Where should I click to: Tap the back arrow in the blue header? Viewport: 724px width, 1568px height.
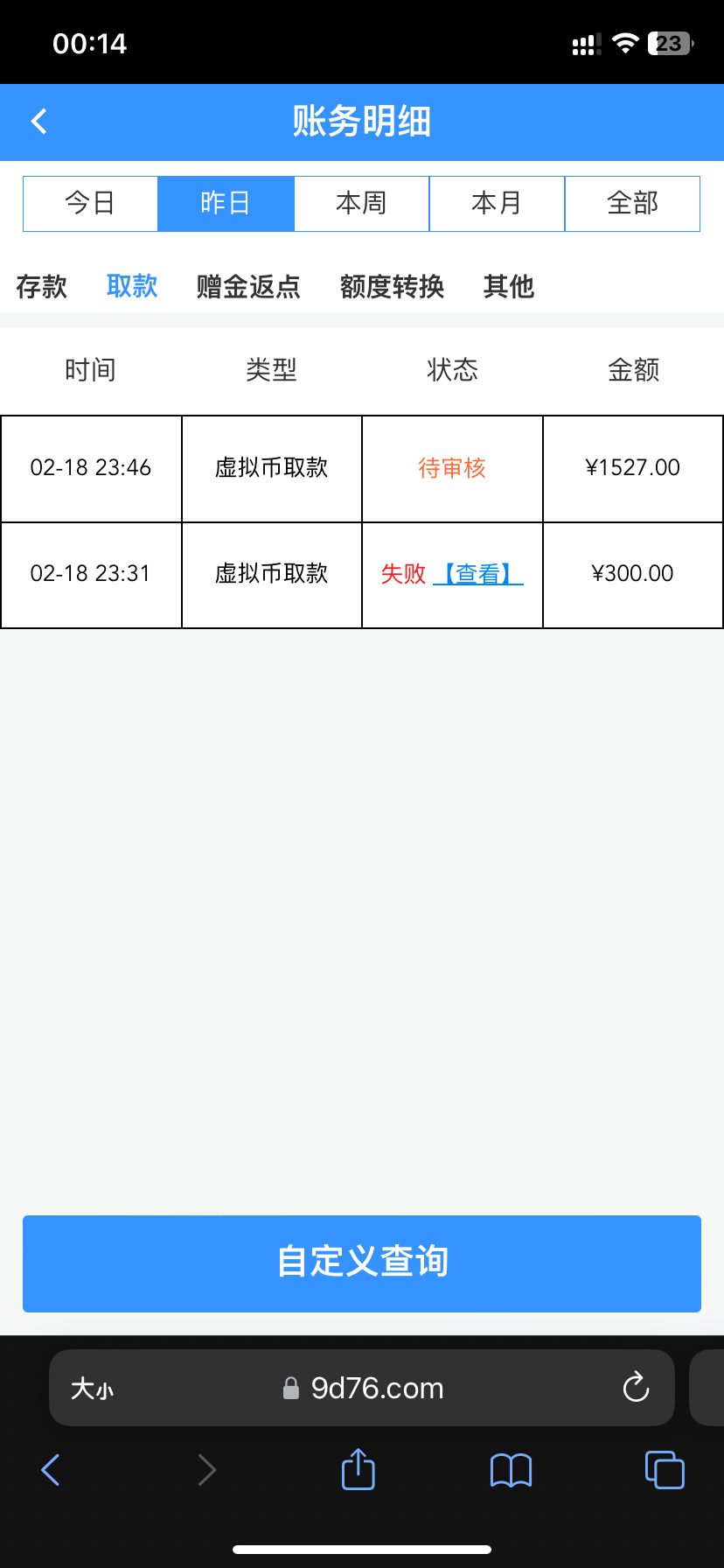pos(38,121)
